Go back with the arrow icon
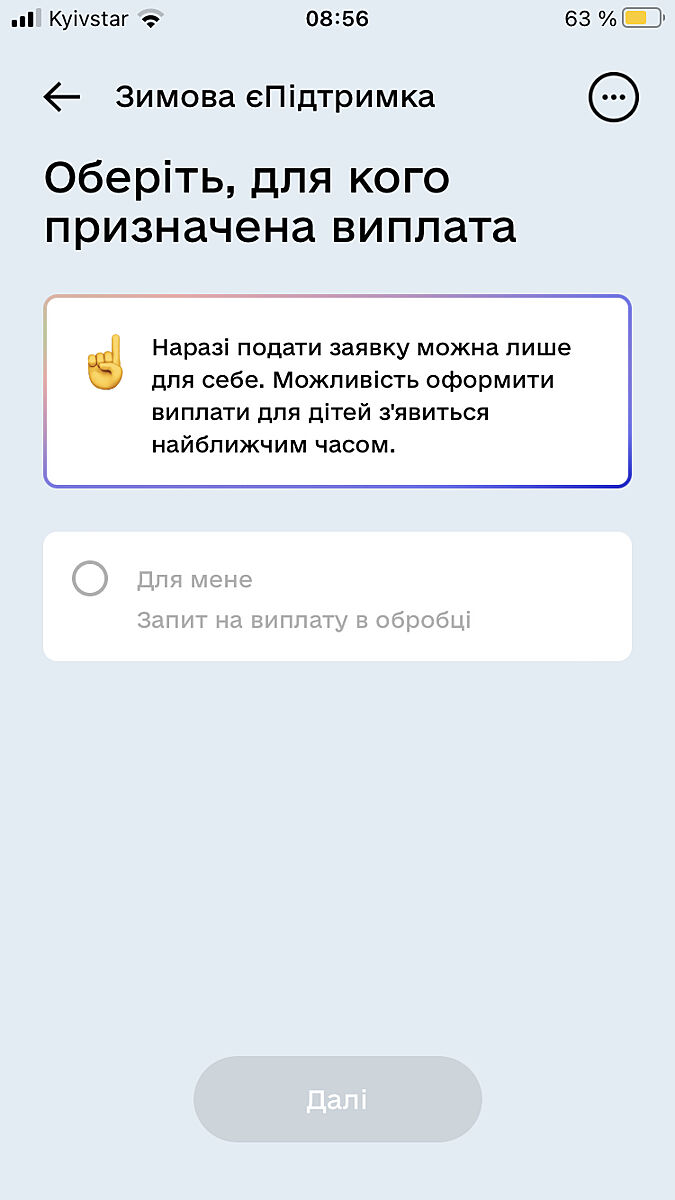 [x=62, y=97]
